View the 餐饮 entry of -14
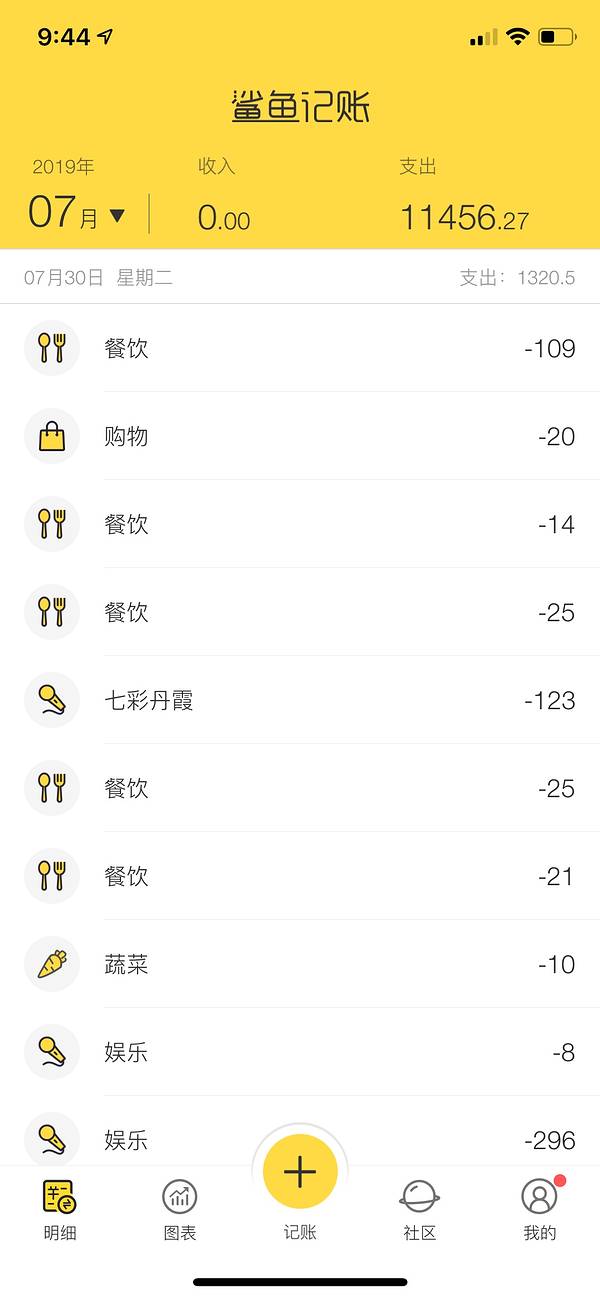 point(300,524)
